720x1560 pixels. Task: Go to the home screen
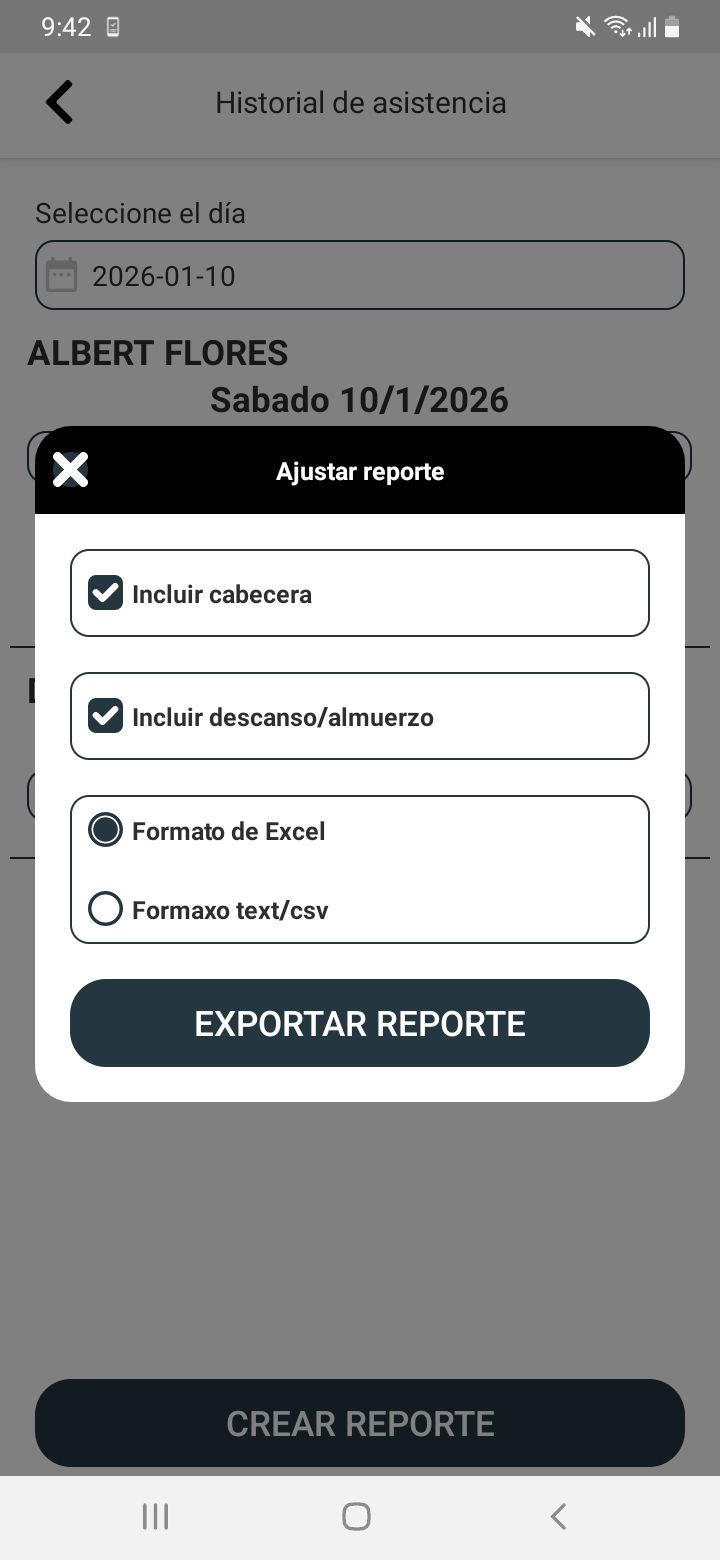point(356,1516)
